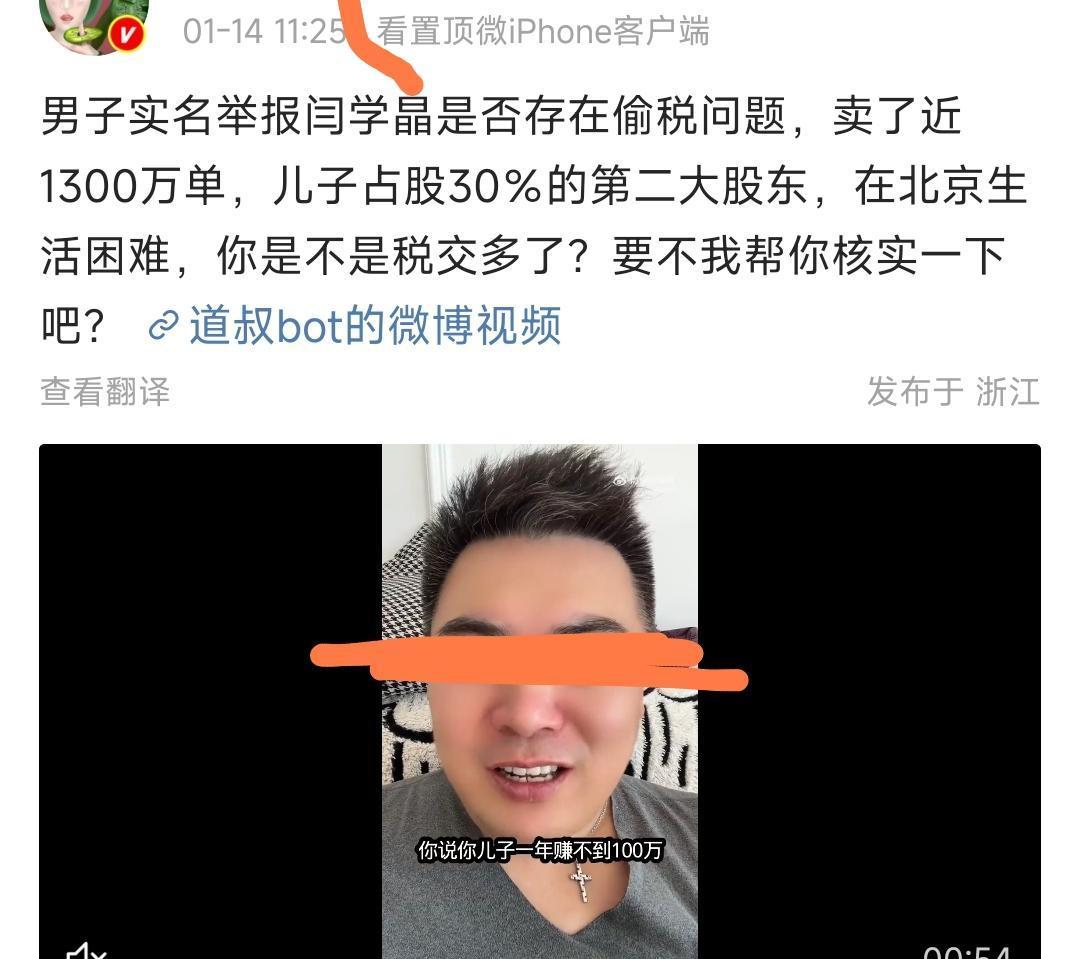Tap 查看翻译 to translate the post

pos(105,392)
